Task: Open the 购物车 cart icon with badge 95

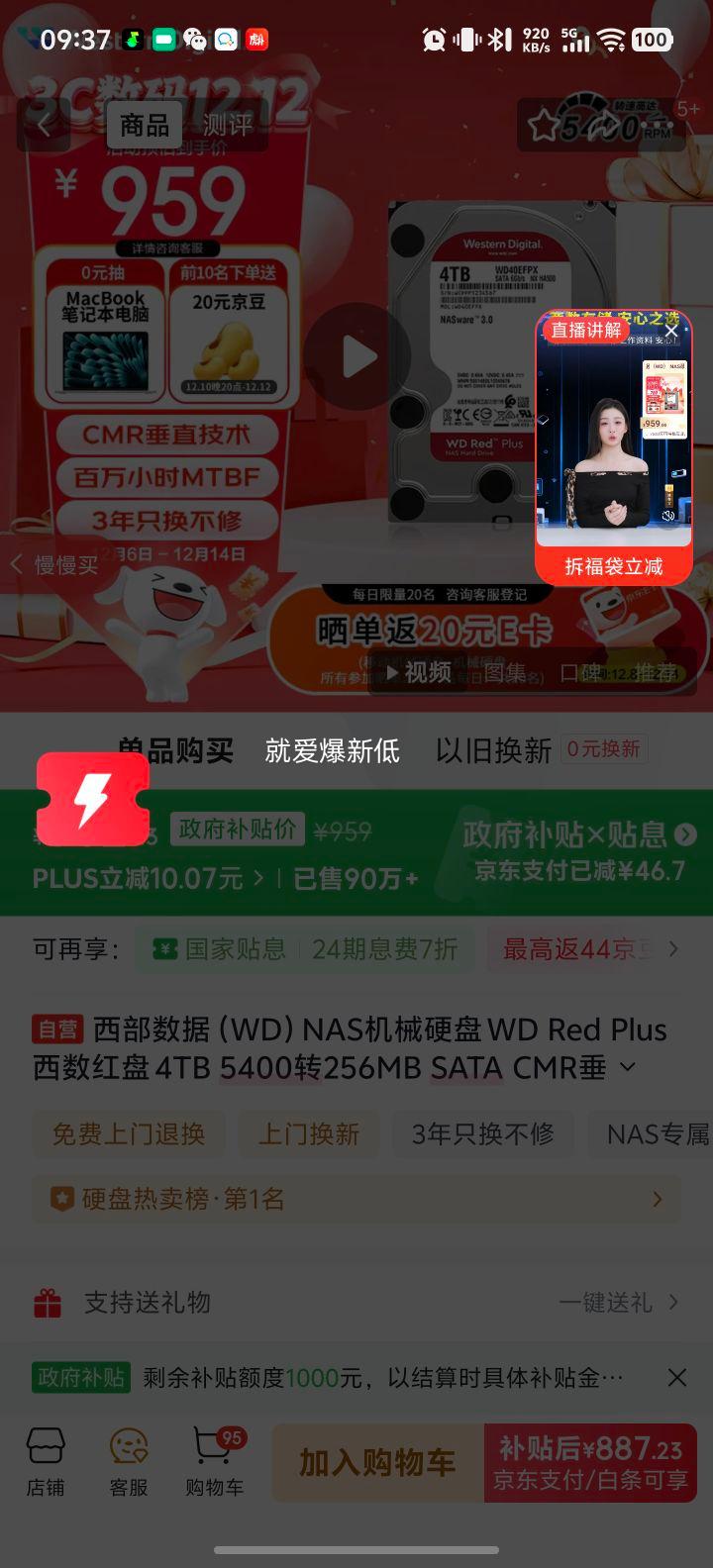Action: tap(212, 1463)
